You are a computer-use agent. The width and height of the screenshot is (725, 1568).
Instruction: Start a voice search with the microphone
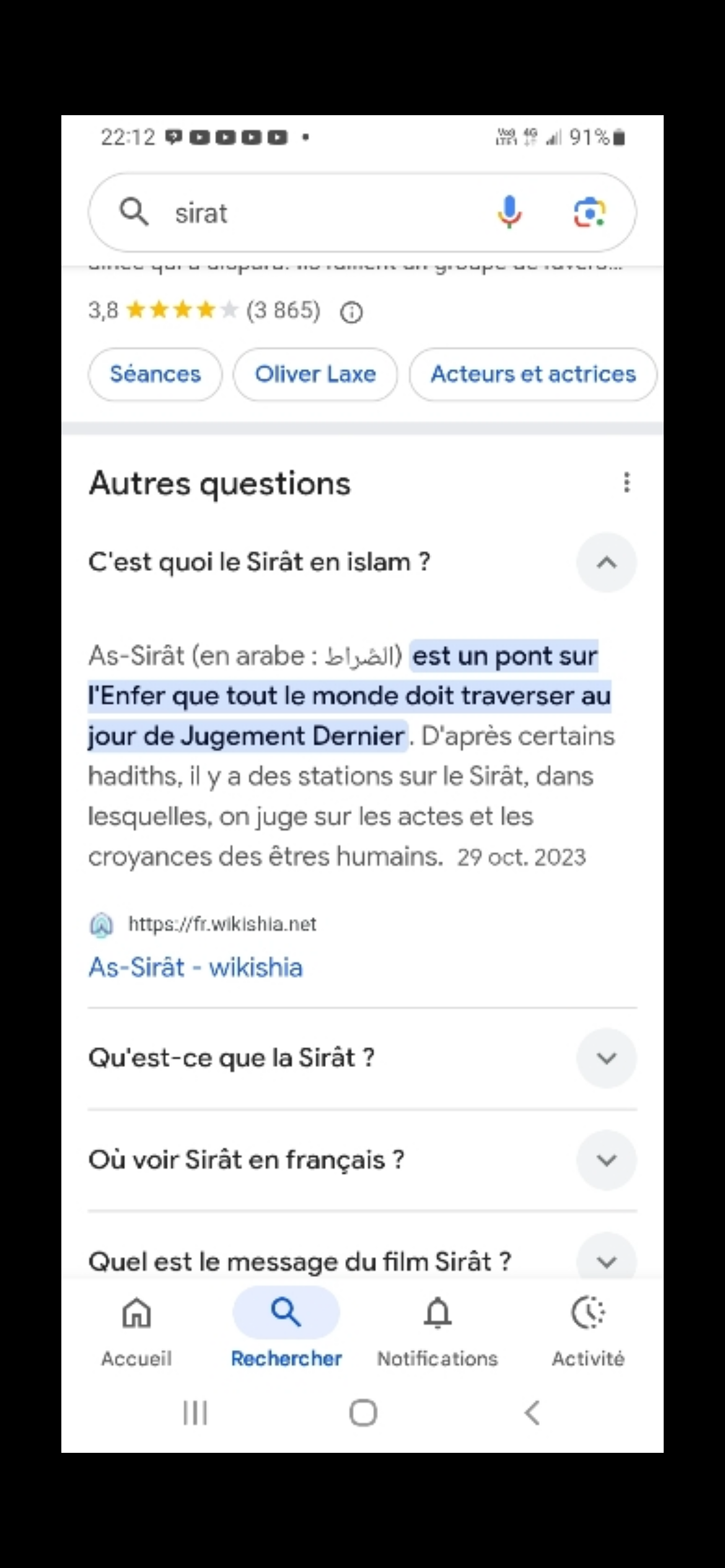pyautogui.click(x=509, y=212)
